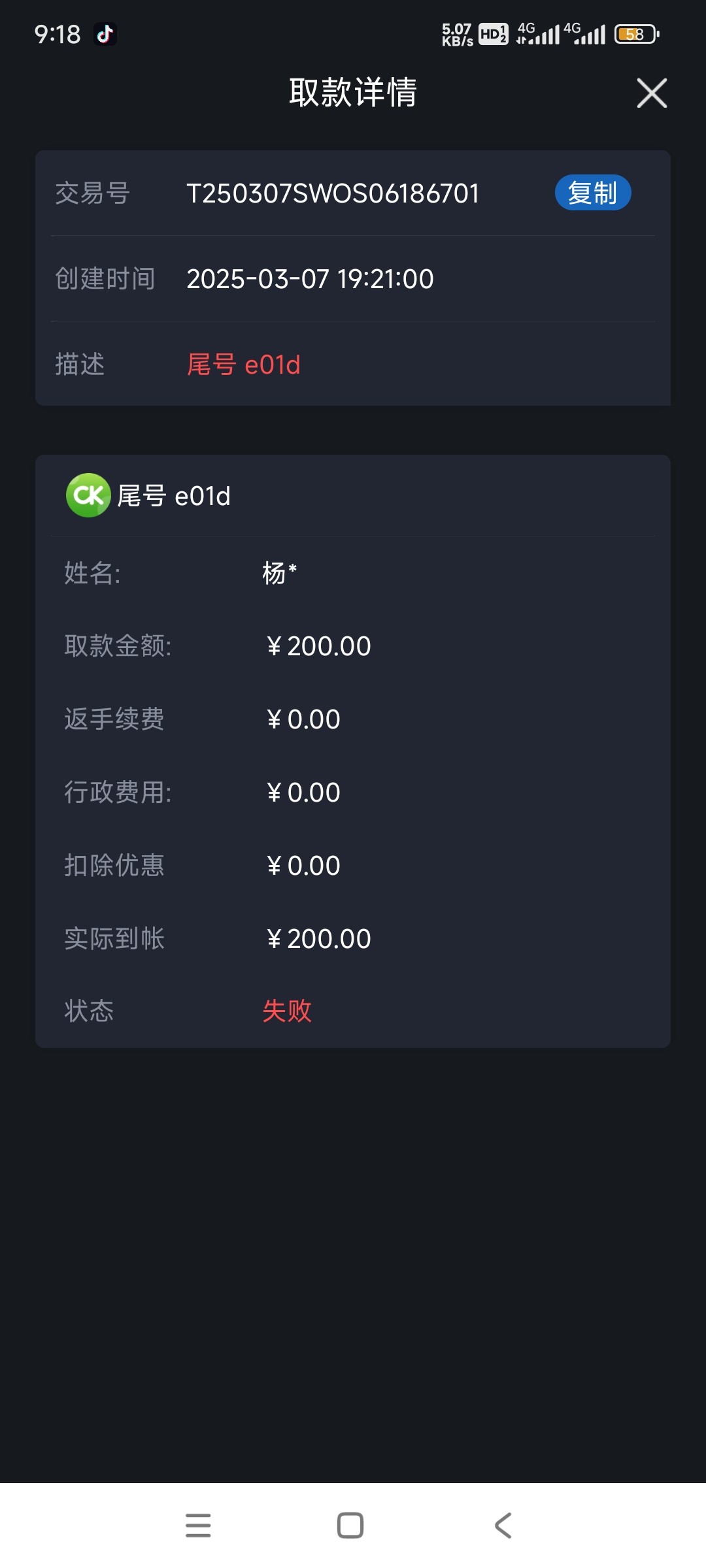Screen dimensions: 706x1568
Task: Open recent apps from the navigation bar
Action: tap(198, 1526)
